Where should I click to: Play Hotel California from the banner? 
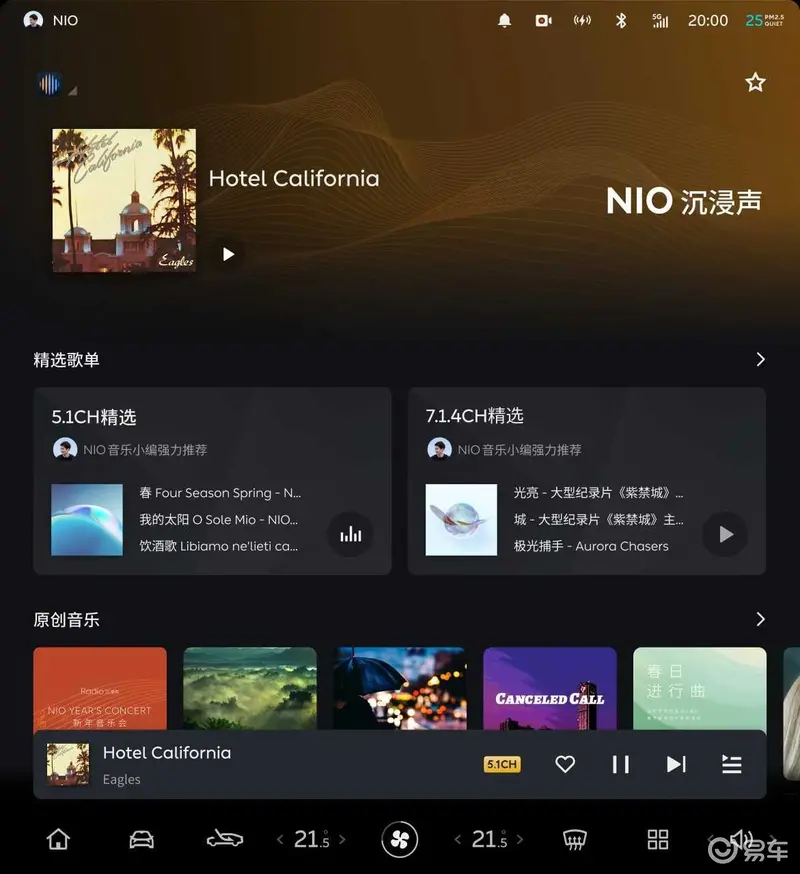click(x=228, y=254)
